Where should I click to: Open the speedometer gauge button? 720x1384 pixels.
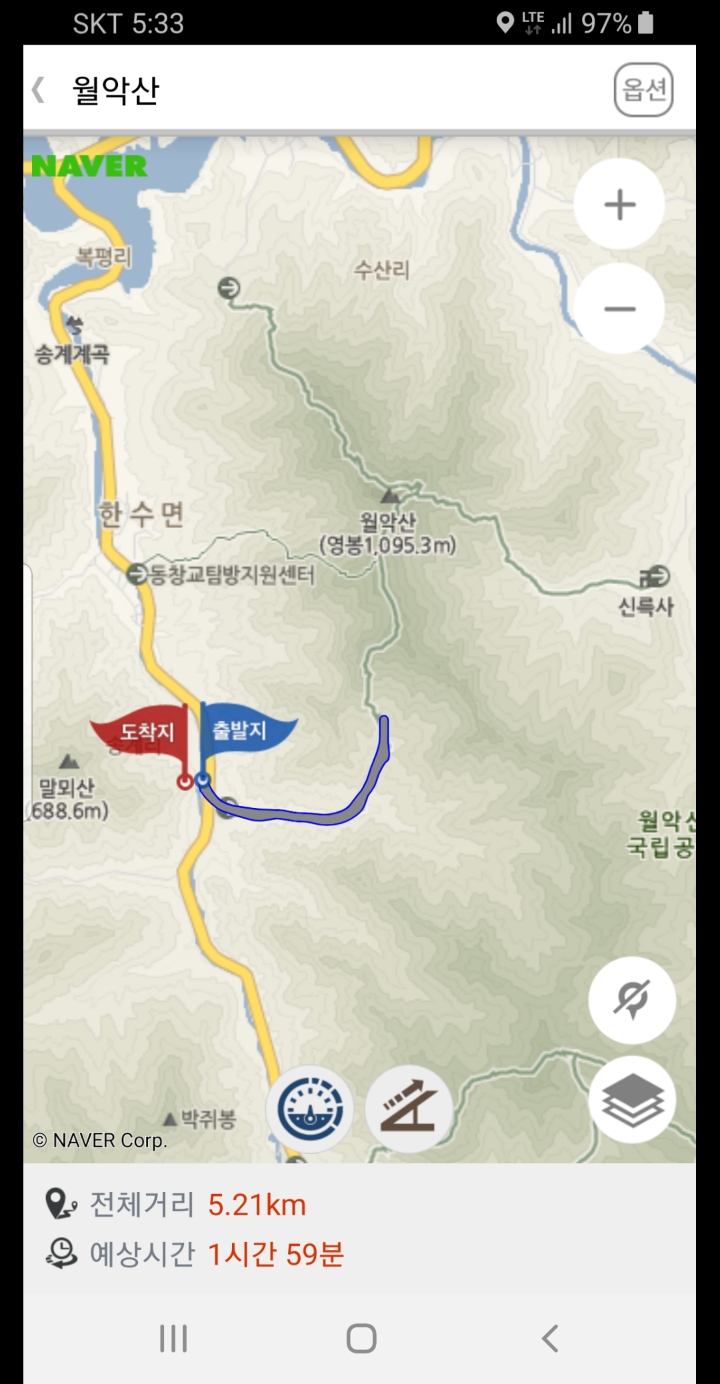310,1110
